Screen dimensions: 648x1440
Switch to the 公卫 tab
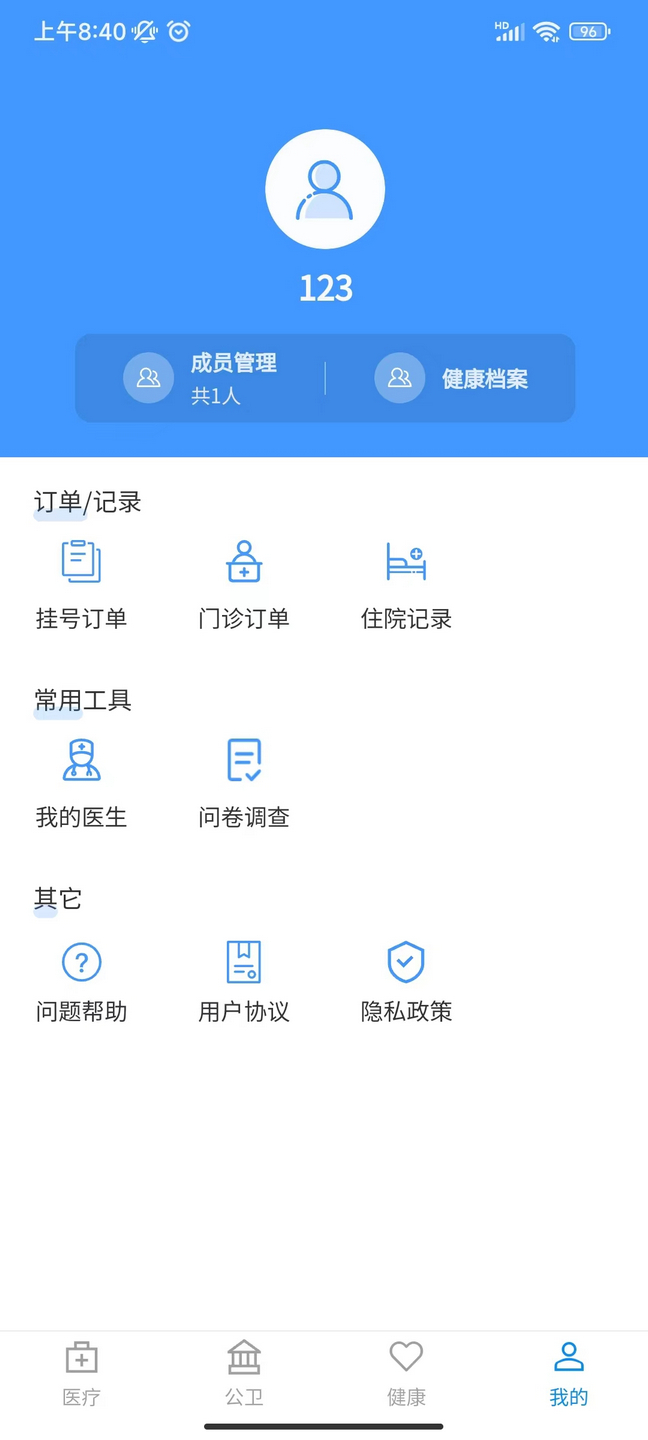tap(243, 1374)
